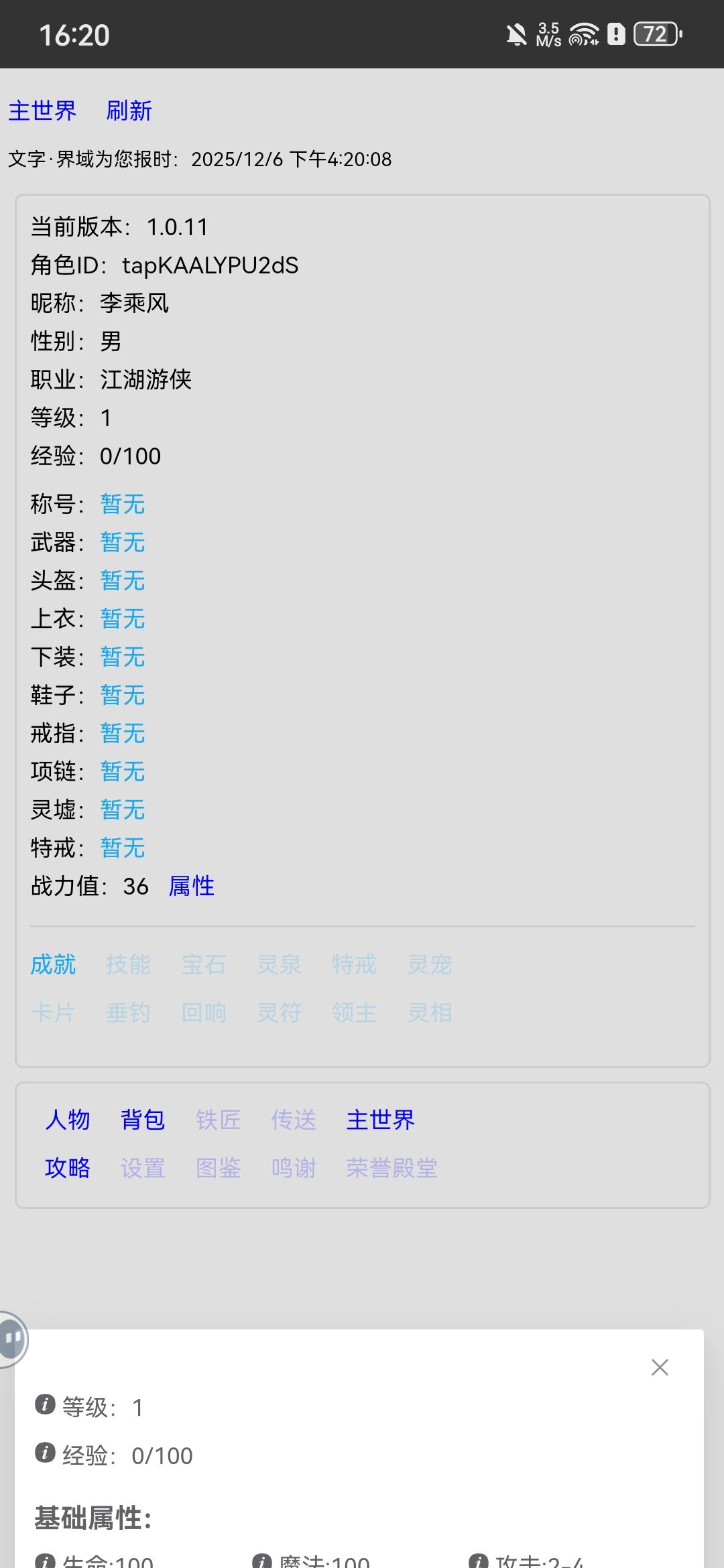Open the 头盔 helmet slot 暂无
The height and width of the screenshot is (1568, 724).
pyautogui.click(x=123, y=580)
